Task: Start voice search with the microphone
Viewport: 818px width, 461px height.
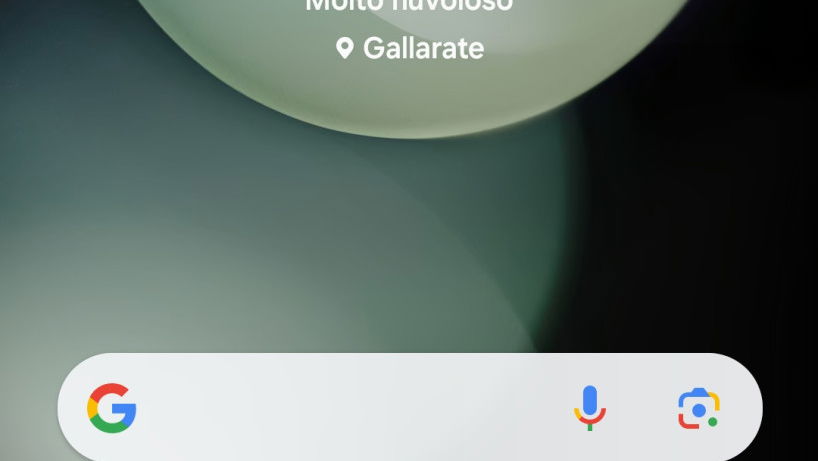Action: tap(590, 408)
